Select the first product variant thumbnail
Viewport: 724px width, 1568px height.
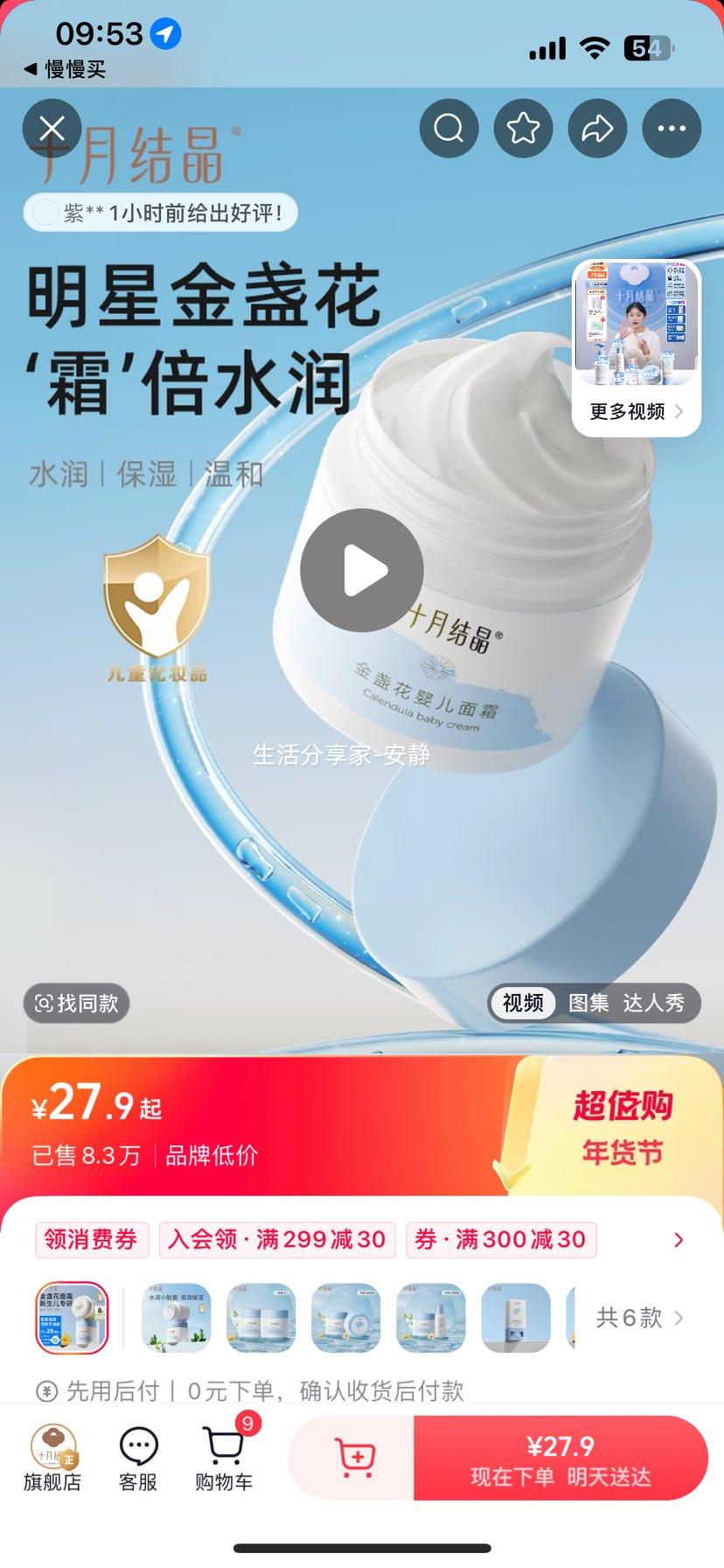71,1318
